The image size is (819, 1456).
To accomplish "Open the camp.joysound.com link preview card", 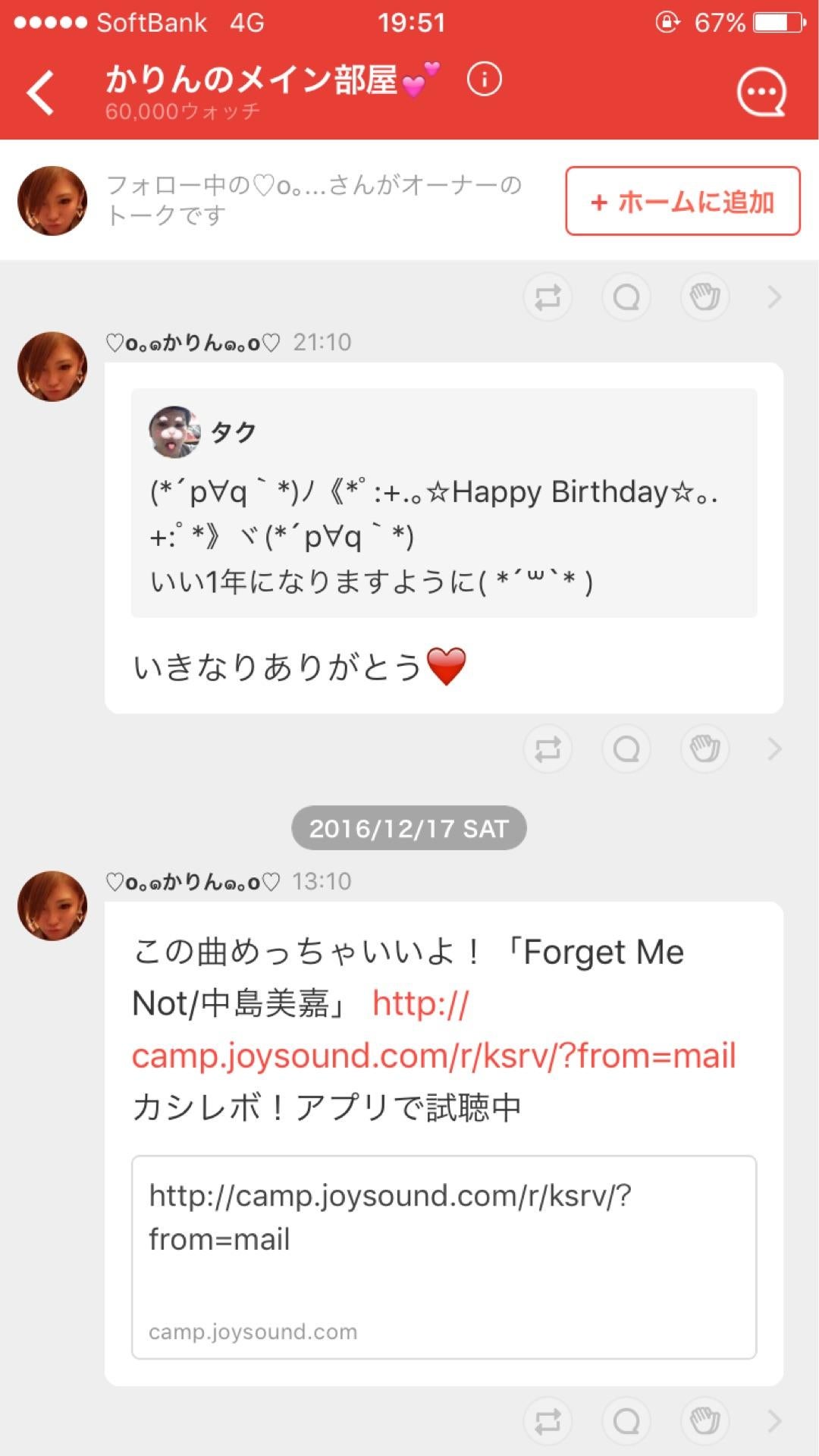I will tap(444, 1257).
